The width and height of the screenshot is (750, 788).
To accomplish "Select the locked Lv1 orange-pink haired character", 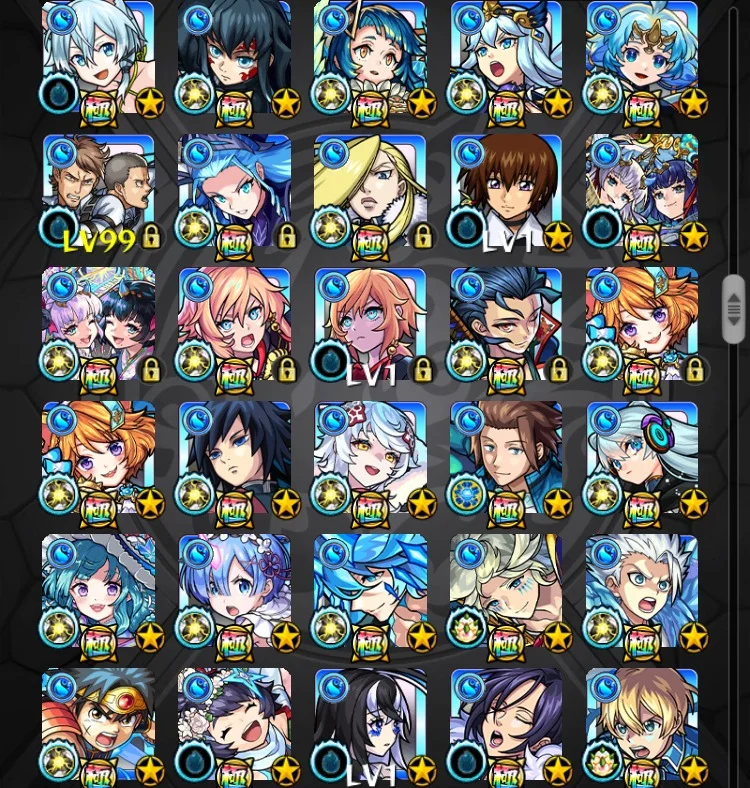I will point(370,323).
